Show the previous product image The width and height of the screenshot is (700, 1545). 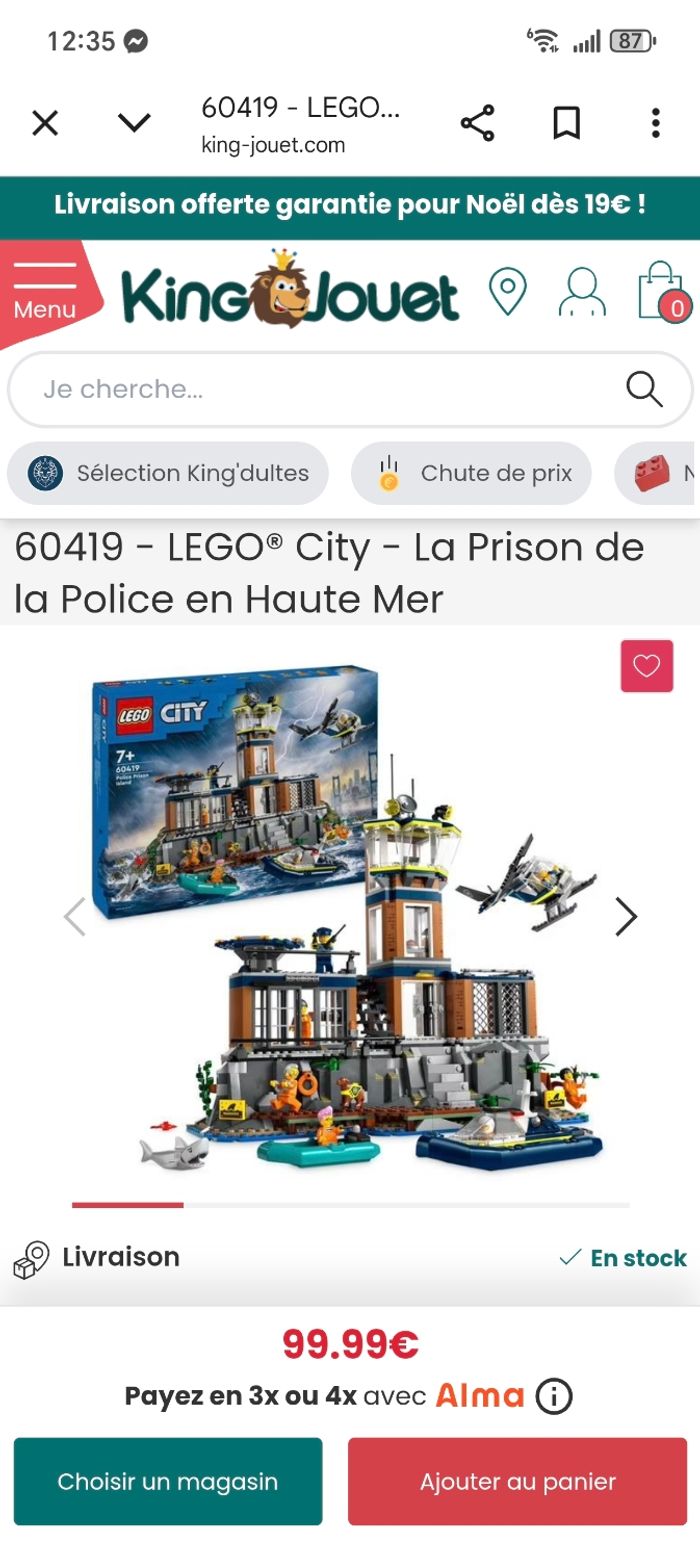pos(75,916)
